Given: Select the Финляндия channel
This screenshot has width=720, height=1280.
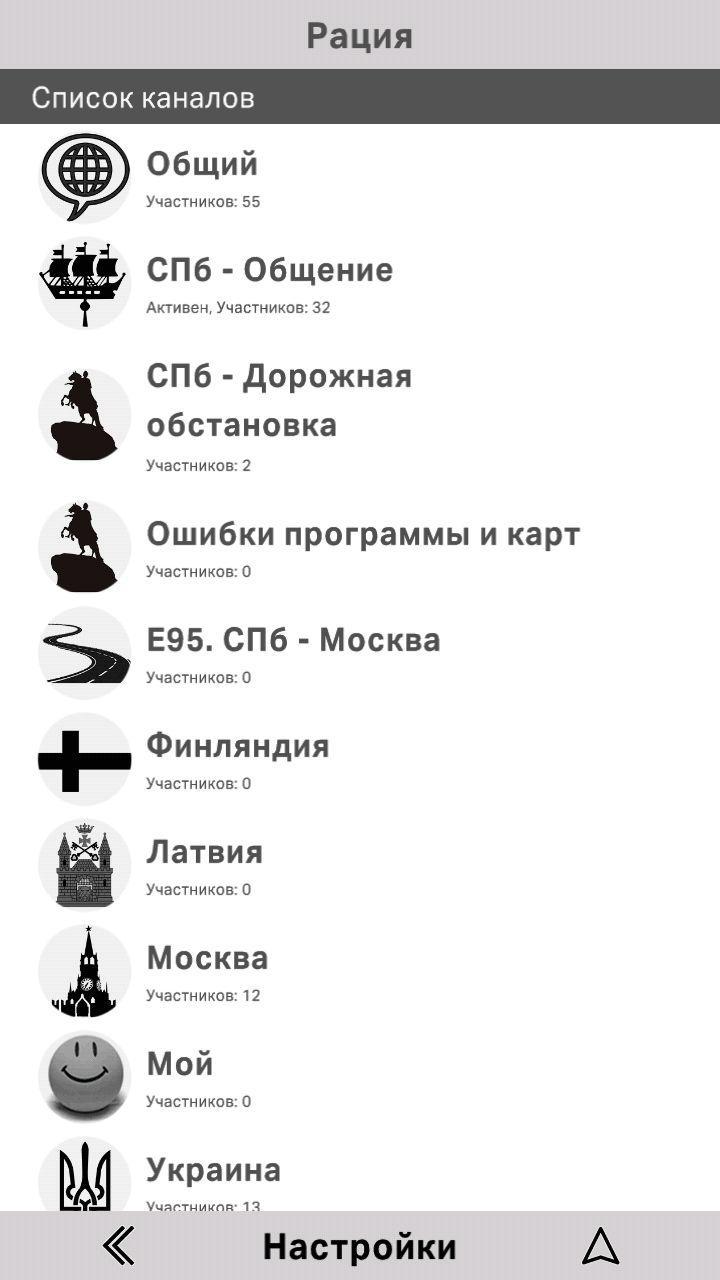Looking at the screenshot, I should pyautogui.click(x=360, y=760).
